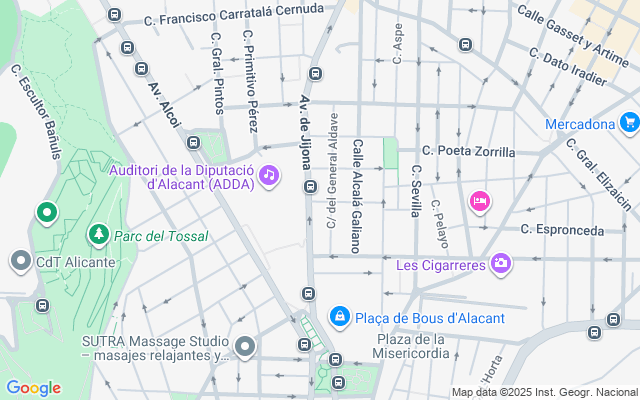Tap the SUTRA Massage Studio pin
Screen dimensions: 640x400
[x=246, y=347]
